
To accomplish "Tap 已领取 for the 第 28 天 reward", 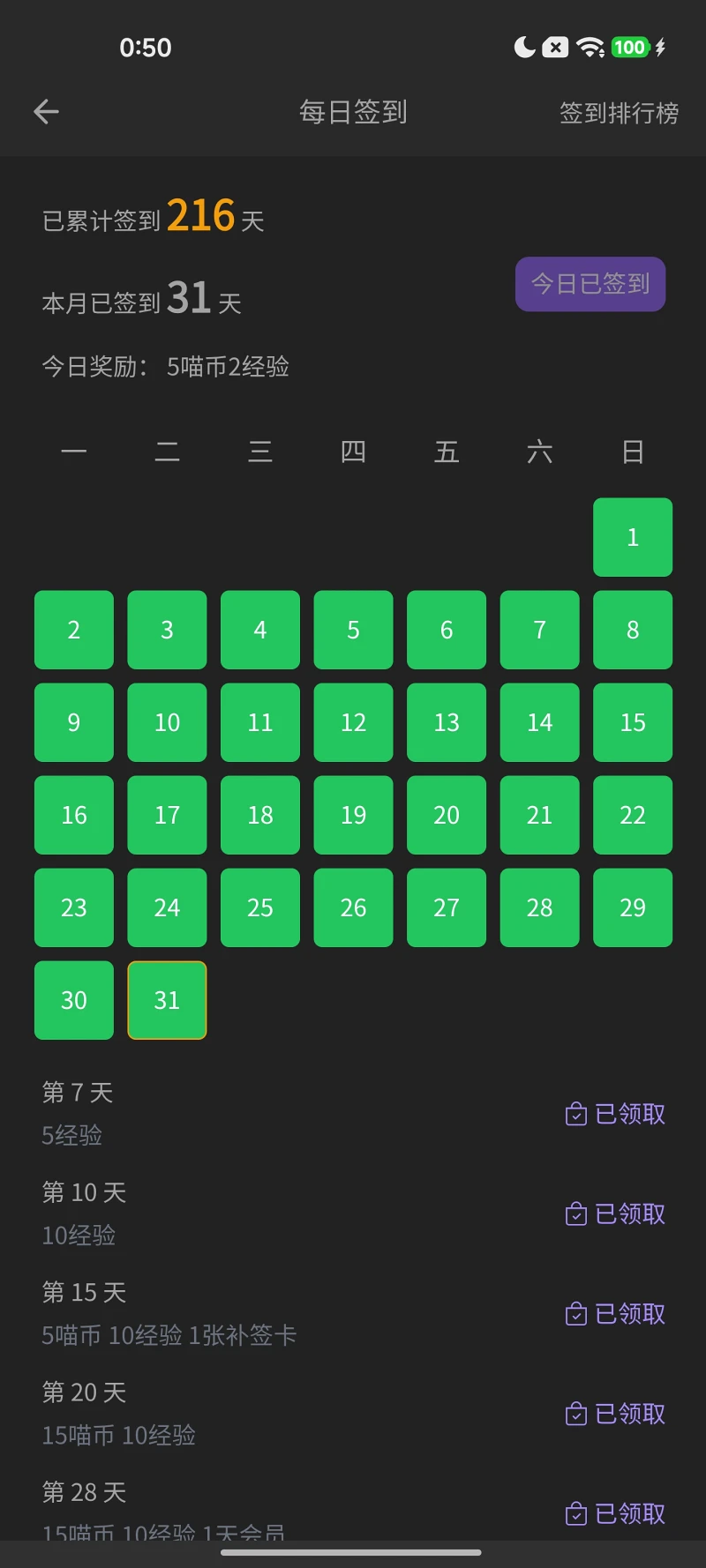I will 616,1513.
